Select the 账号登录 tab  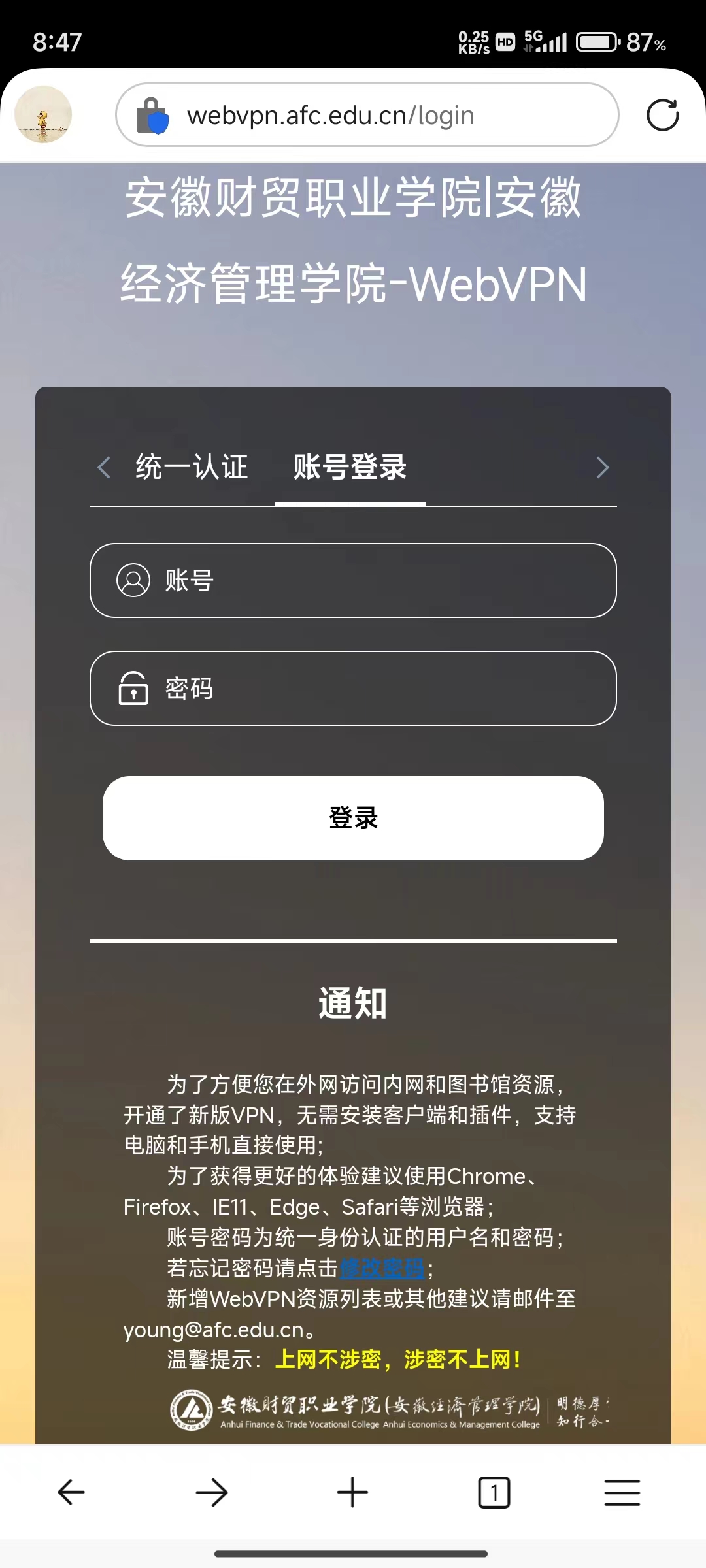pos(350,467)
